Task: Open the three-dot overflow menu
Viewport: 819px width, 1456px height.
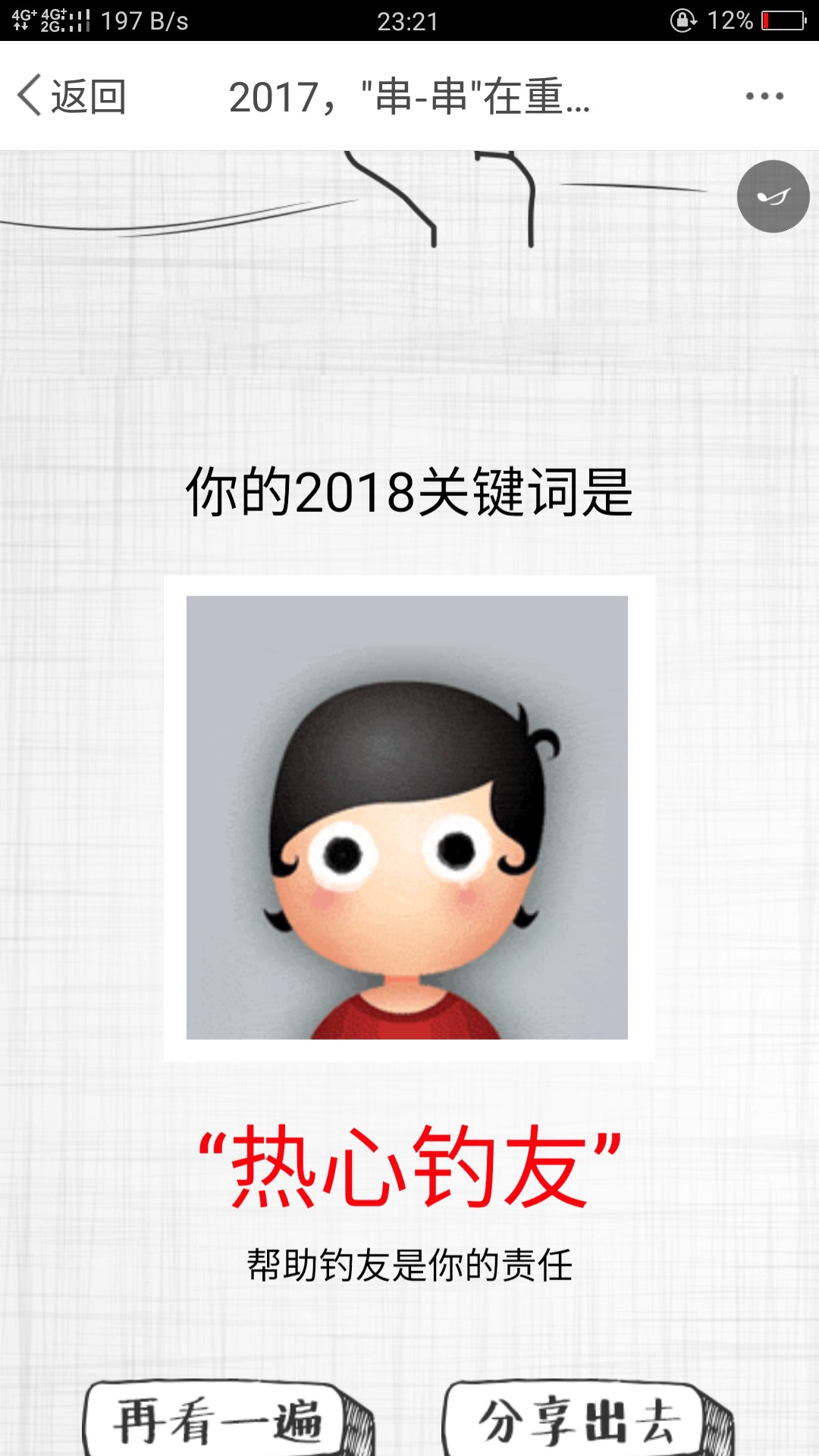Action: [764, 96]
